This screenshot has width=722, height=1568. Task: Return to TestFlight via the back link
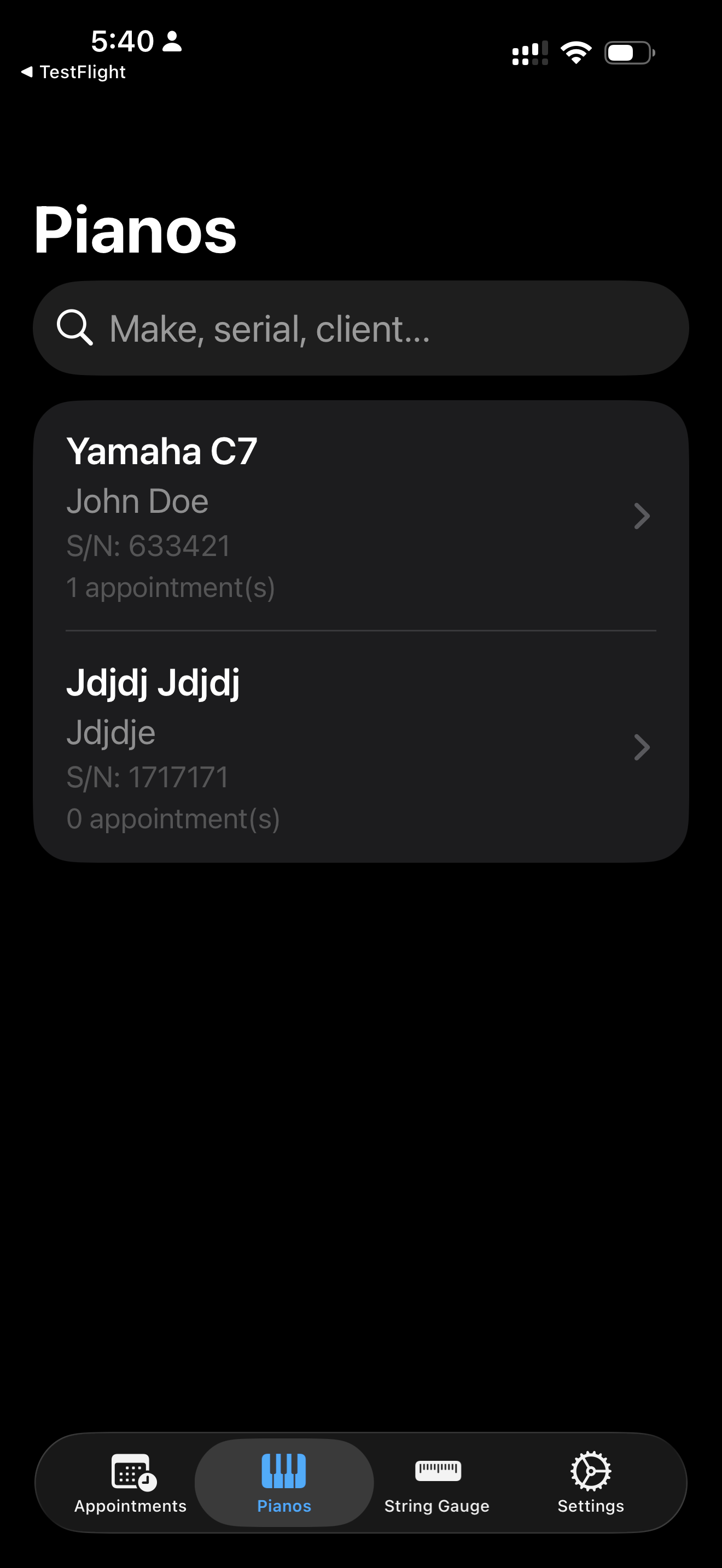coord(73,72)
